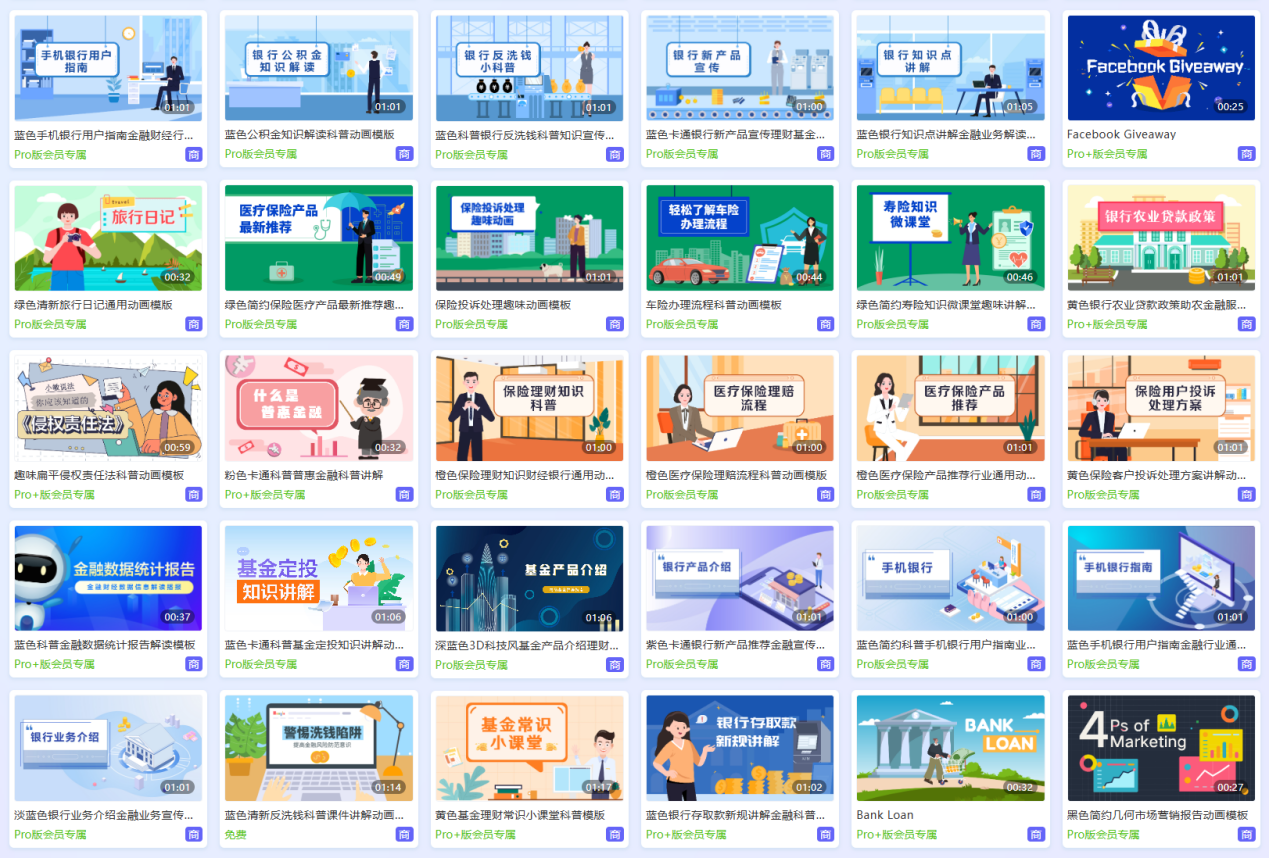This screenshot has width=1269, height=858.
Task: Open the 侵权责任法 template card
Action: (108, 408)
